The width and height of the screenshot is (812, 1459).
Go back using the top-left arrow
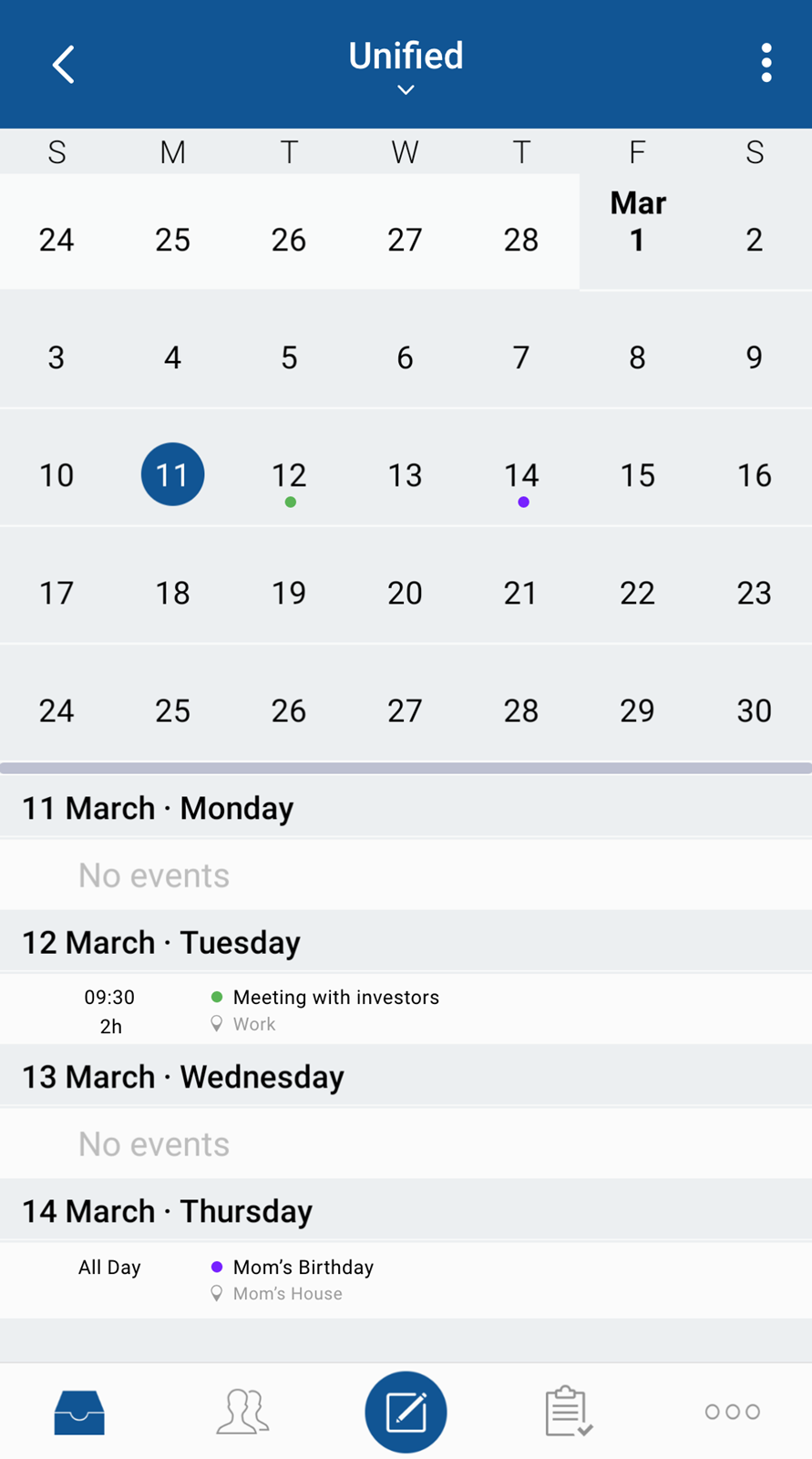pos(63,64)
